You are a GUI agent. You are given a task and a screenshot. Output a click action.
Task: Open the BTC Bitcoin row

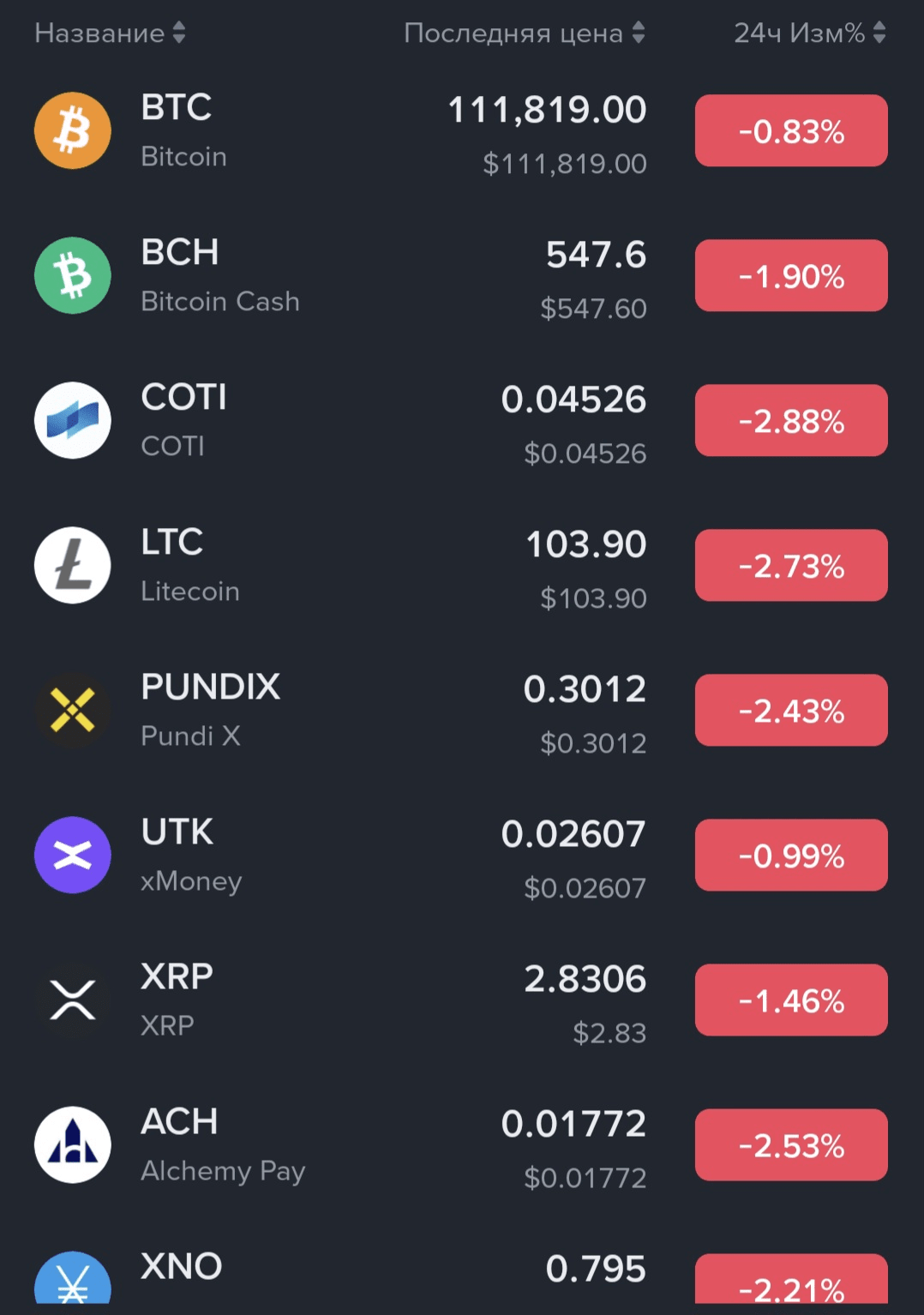pyautogui.click(x=343, y=131)
